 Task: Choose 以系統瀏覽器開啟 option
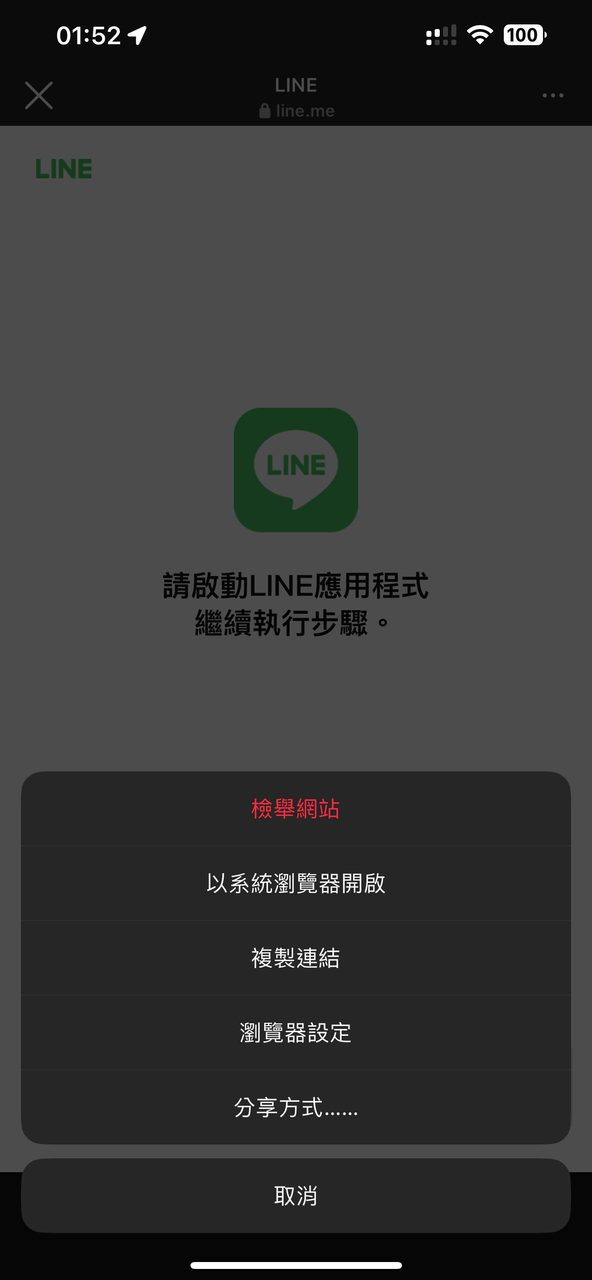296,883
